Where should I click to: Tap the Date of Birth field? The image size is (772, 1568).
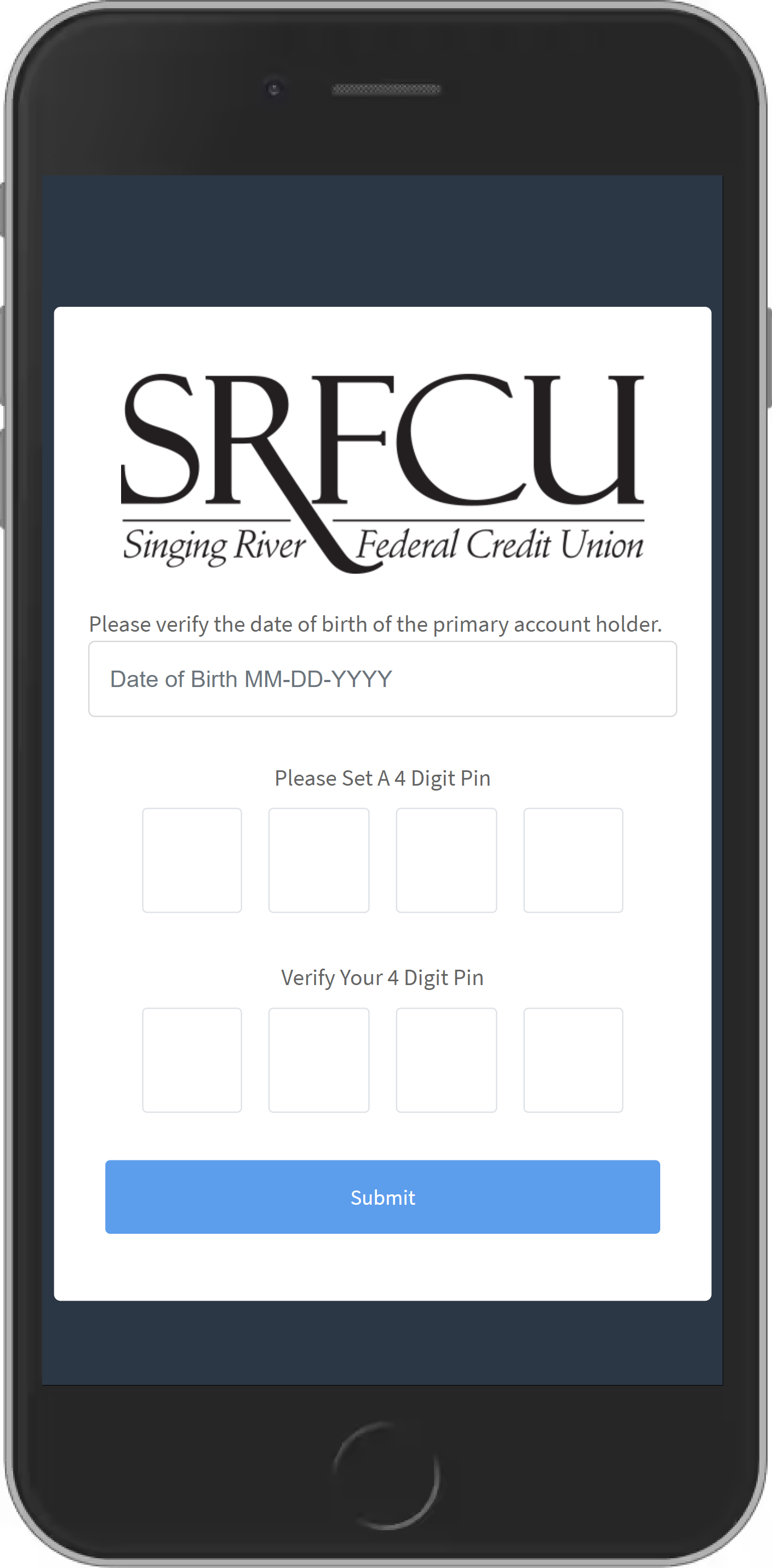[382, 679]
